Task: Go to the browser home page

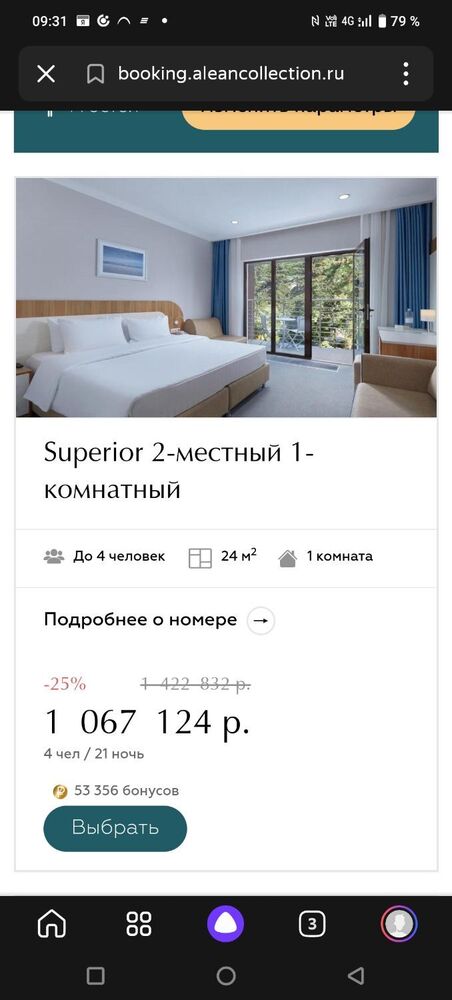Action: [x=52, y=923]
